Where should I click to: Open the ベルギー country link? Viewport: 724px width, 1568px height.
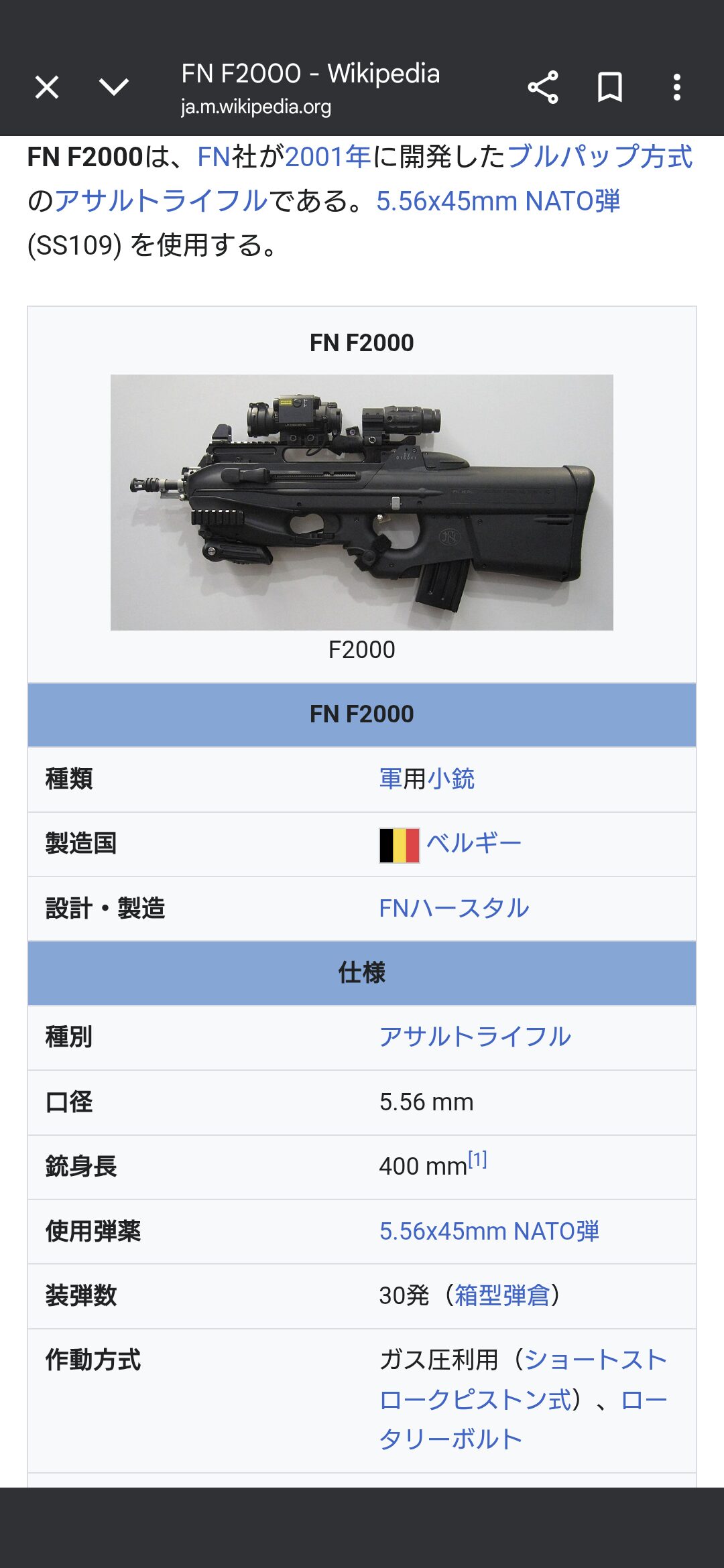click(473, 844)
